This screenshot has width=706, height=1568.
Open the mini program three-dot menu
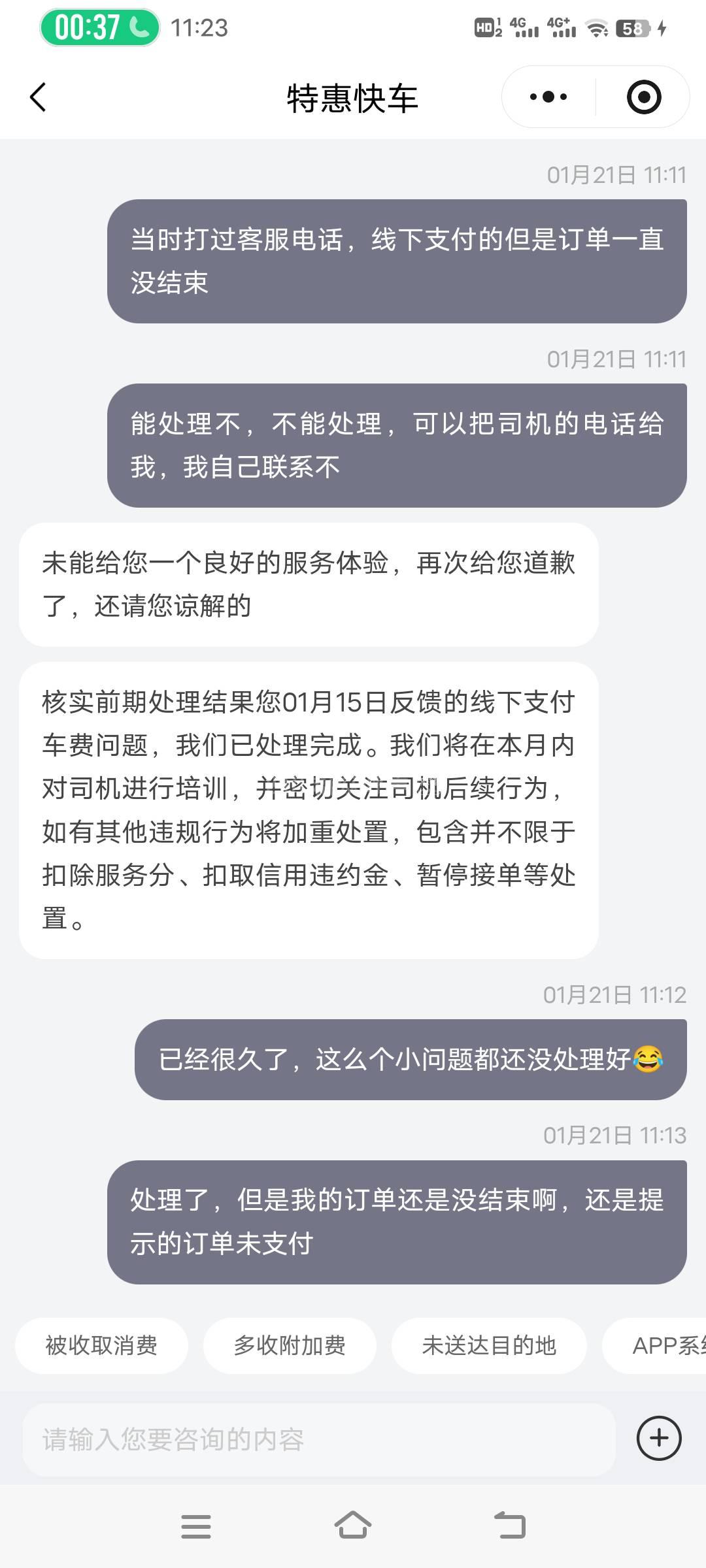tap(548, 97)
